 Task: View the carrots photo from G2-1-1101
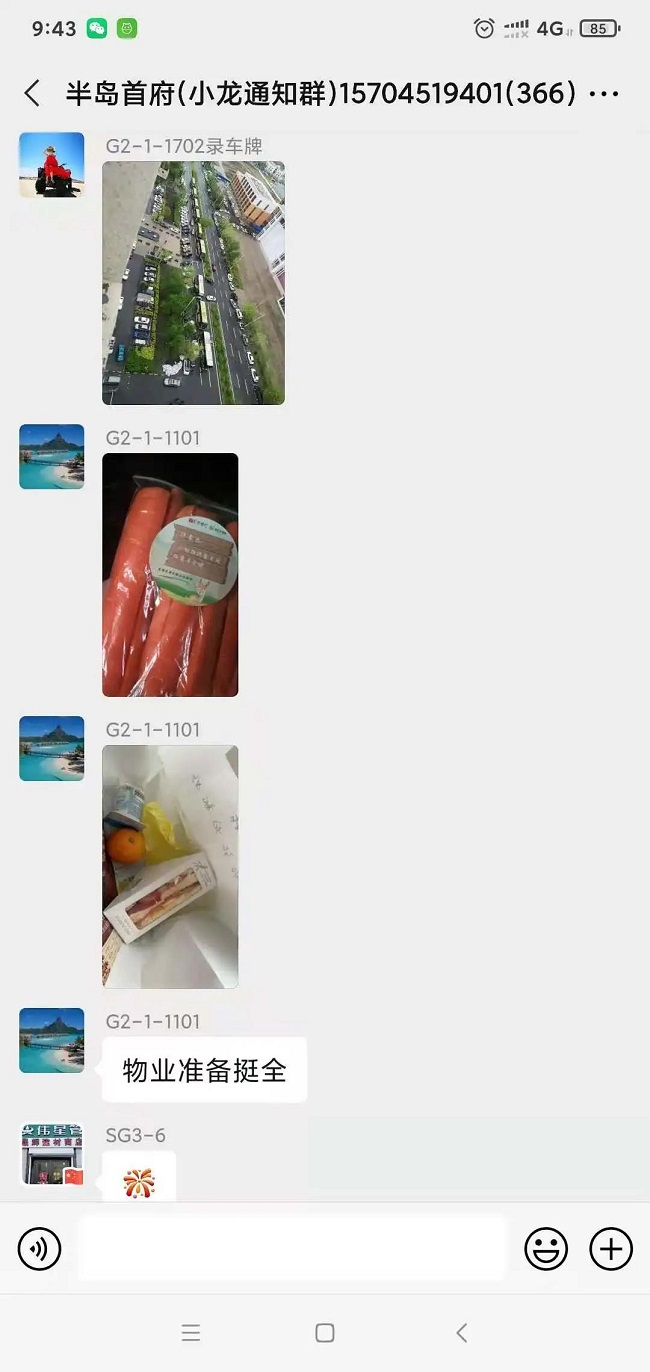tap(170, 575)
